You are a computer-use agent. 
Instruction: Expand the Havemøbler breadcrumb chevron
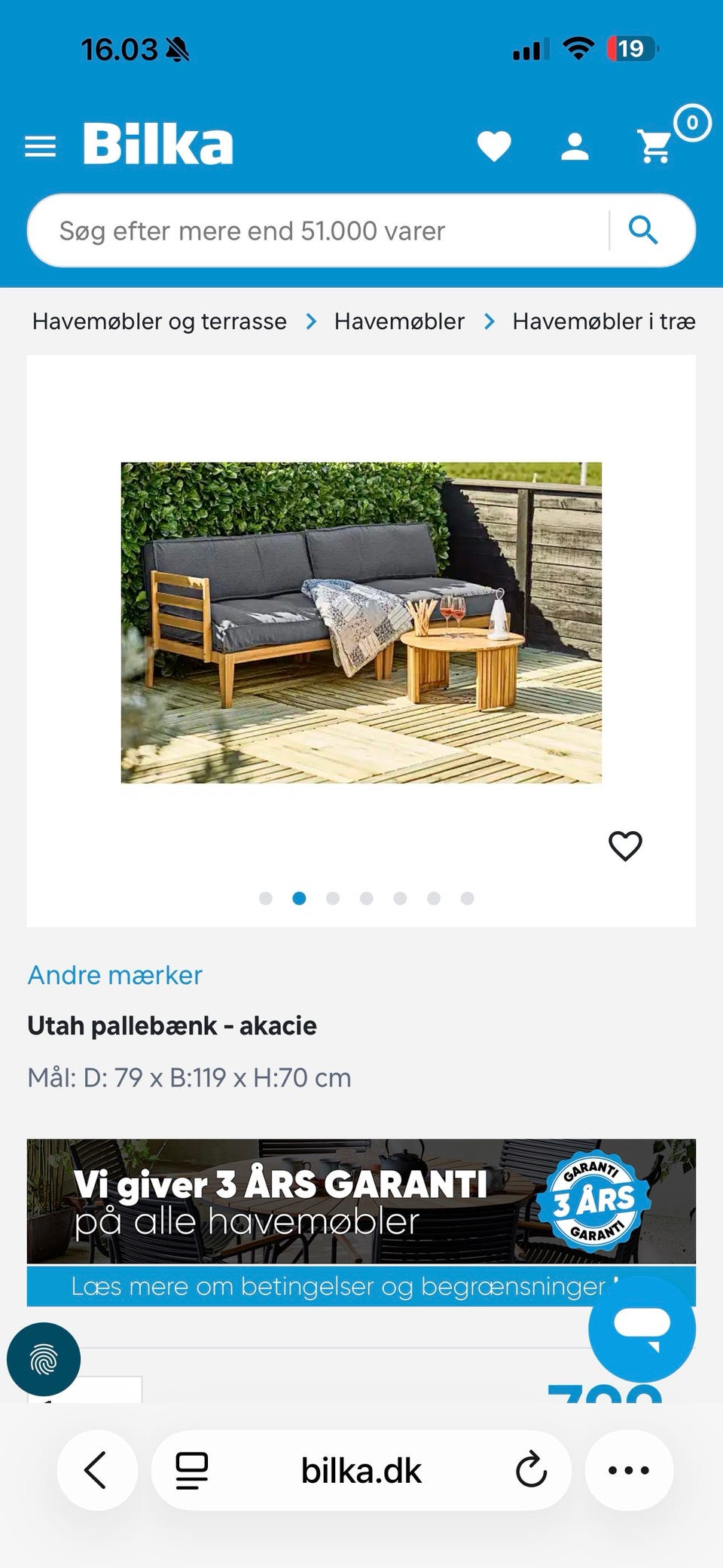488,321
